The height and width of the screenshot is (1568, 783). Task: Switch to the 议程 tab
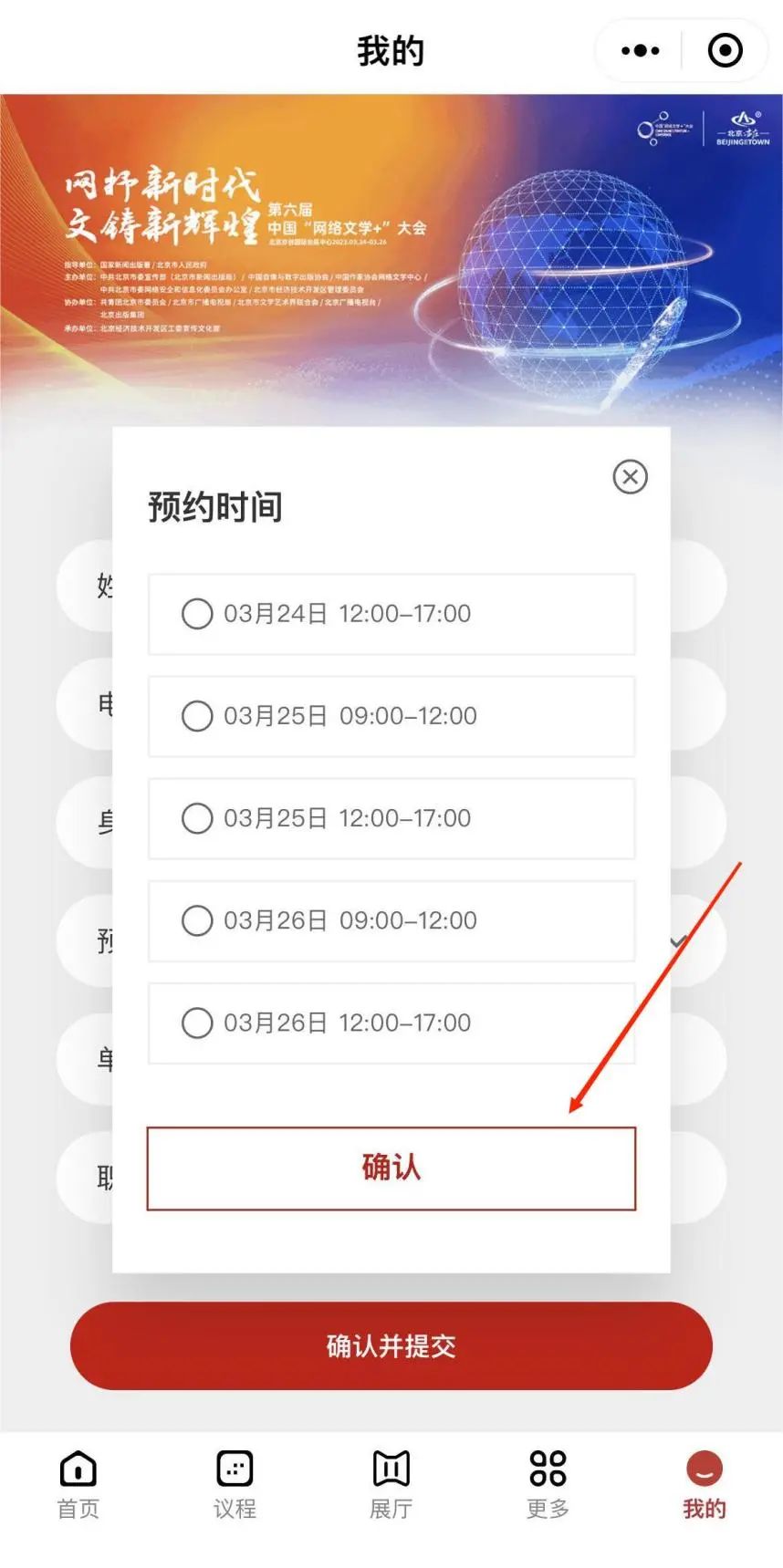click(x=235, y=1484)
